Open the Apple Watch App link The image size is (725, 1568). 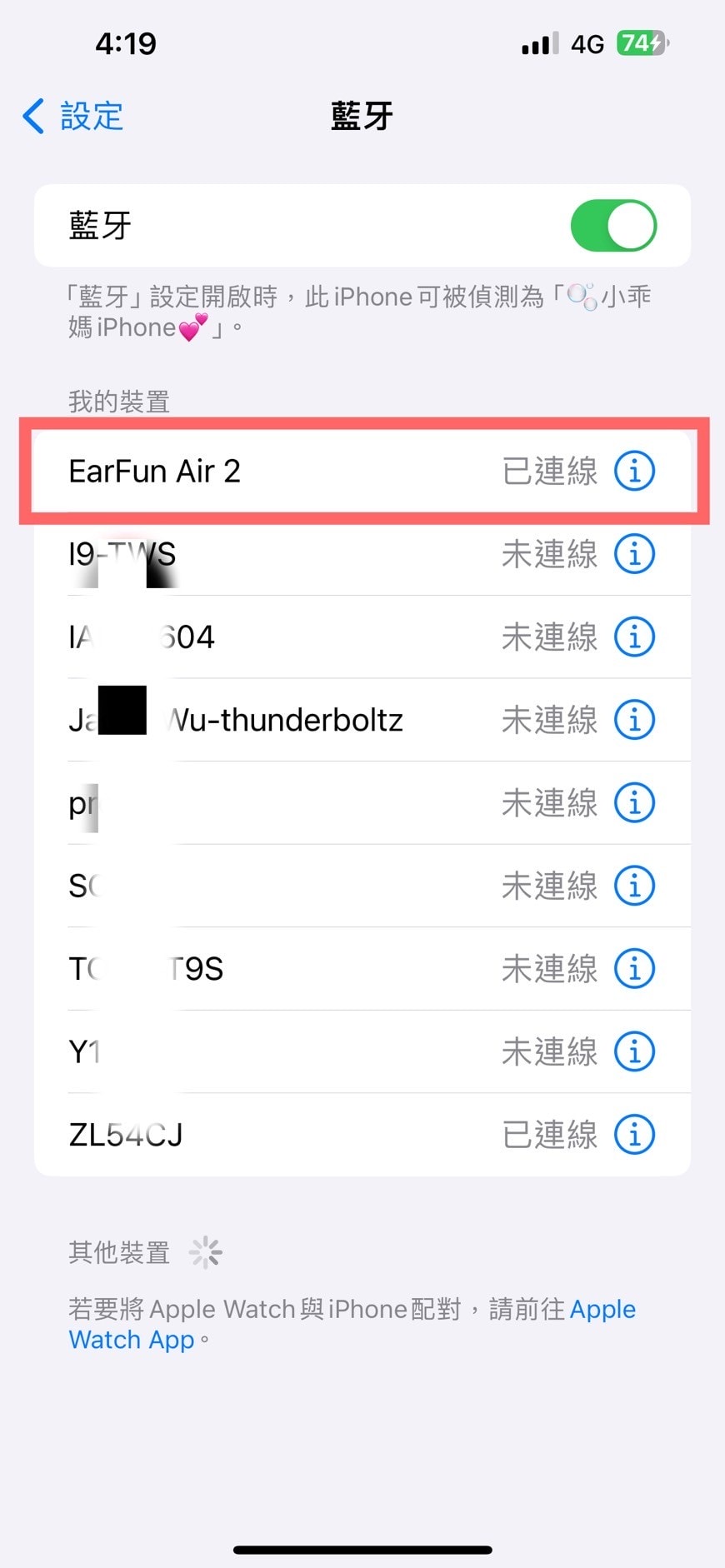(x=352, y=1324)
